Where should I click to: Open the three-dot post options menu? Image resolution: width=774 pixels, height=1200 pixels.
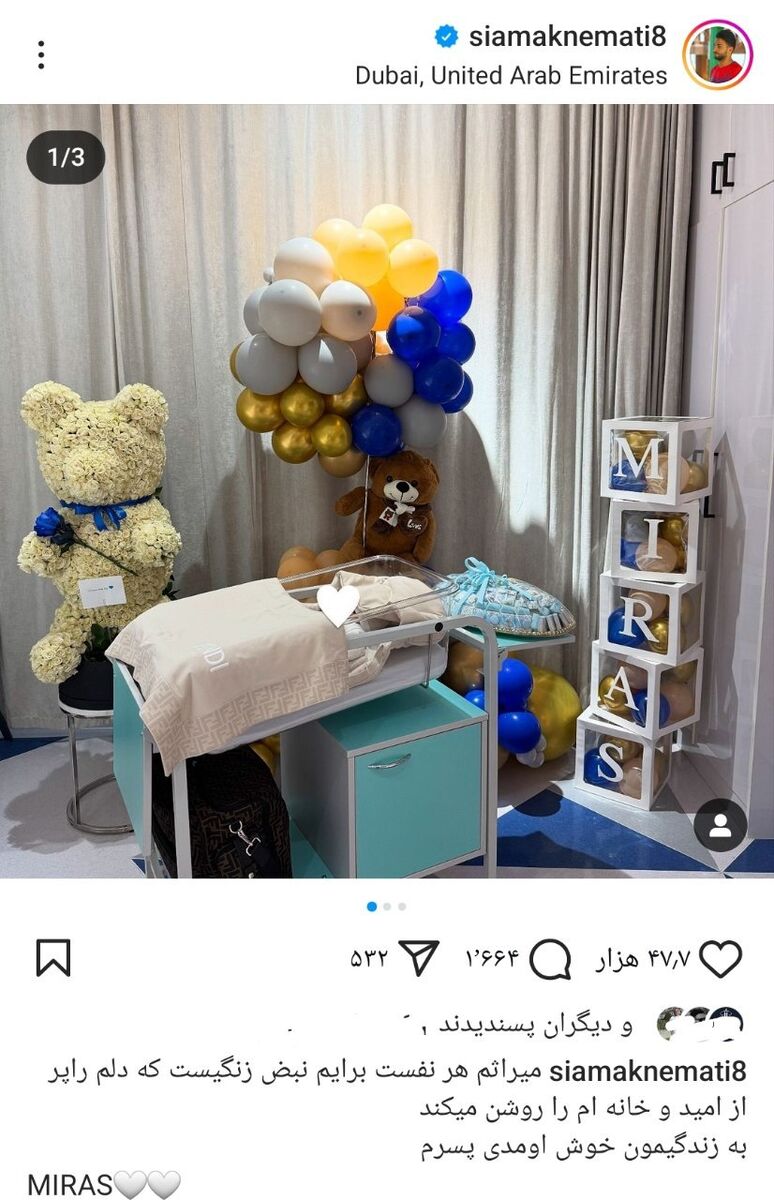41,55
